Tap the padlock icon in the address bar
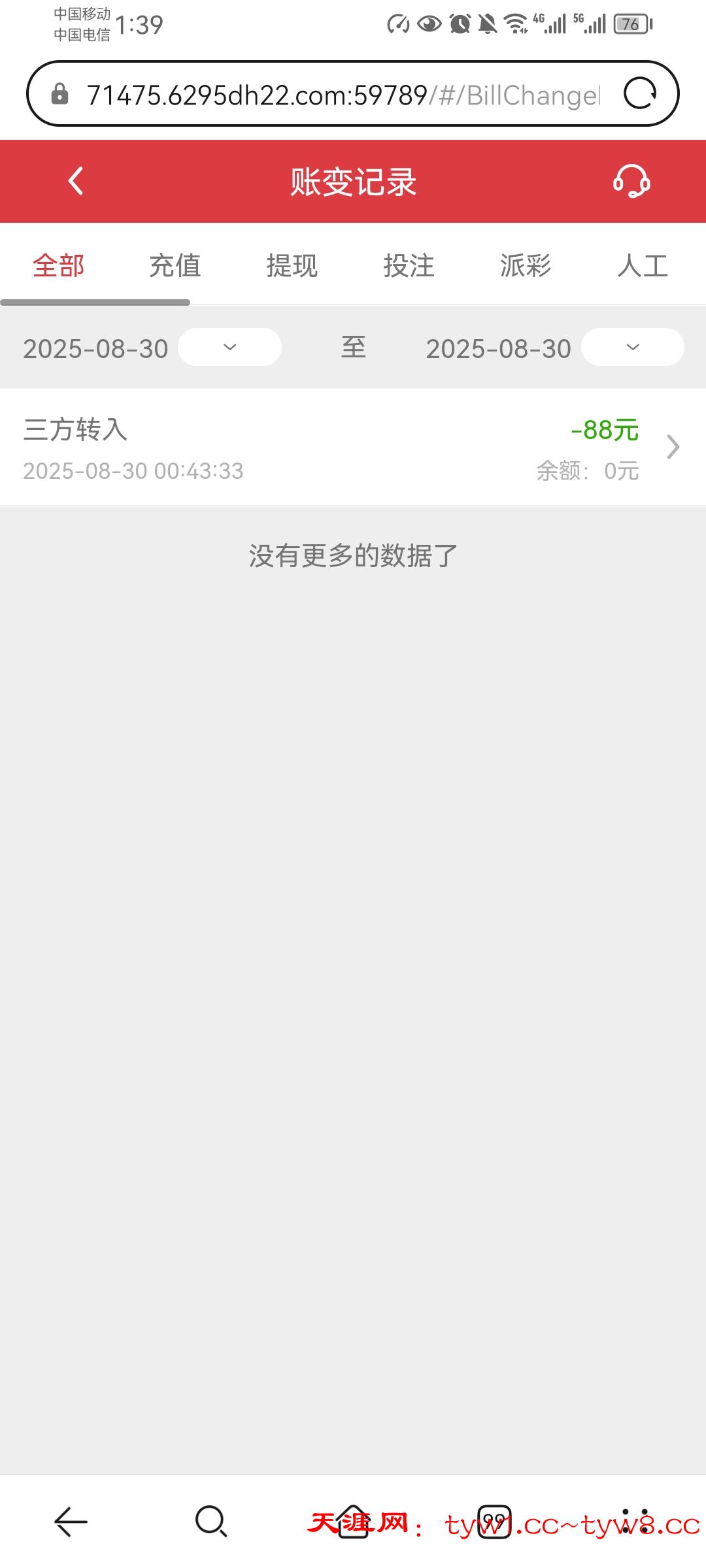706x1568 pixels. click(59, 93)
